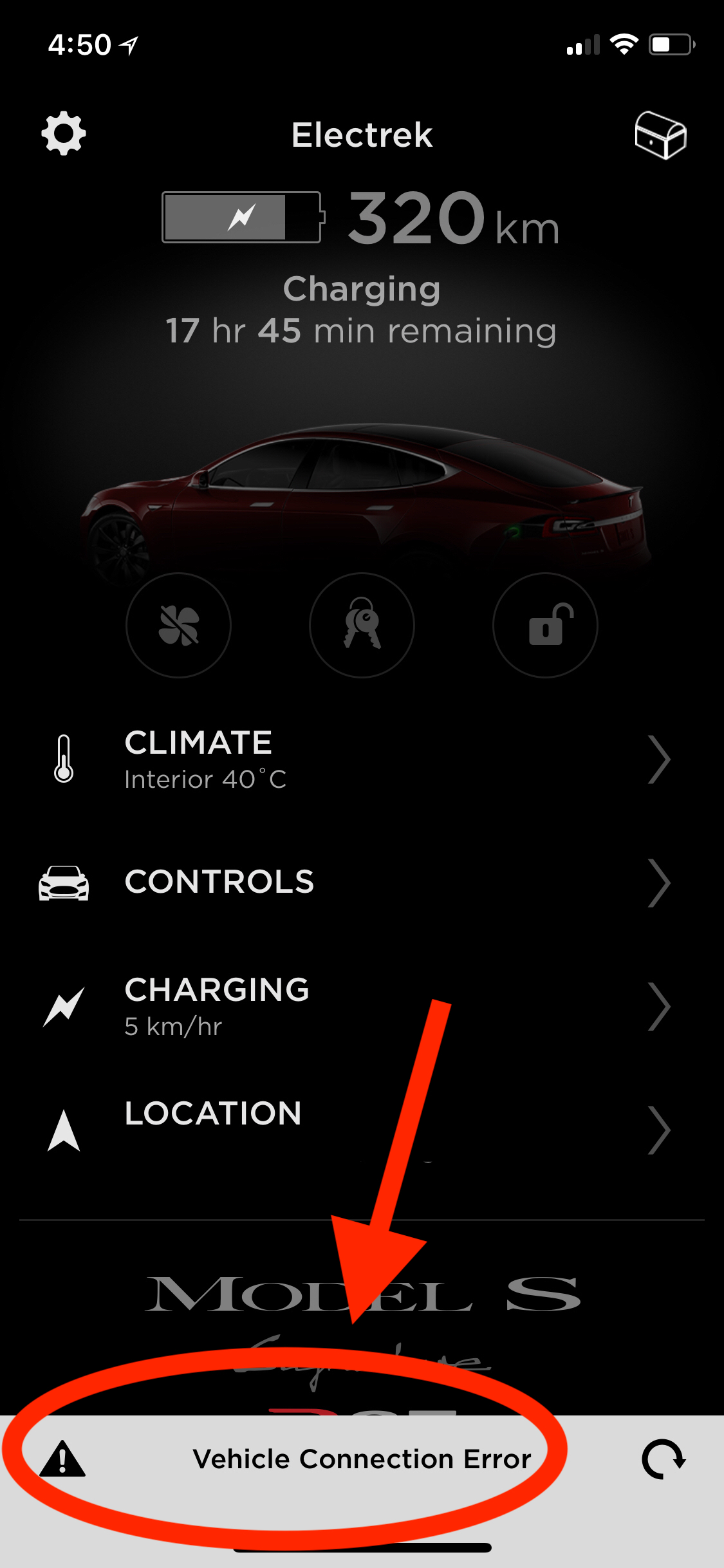Turn on the climate fan

(178, 625)
